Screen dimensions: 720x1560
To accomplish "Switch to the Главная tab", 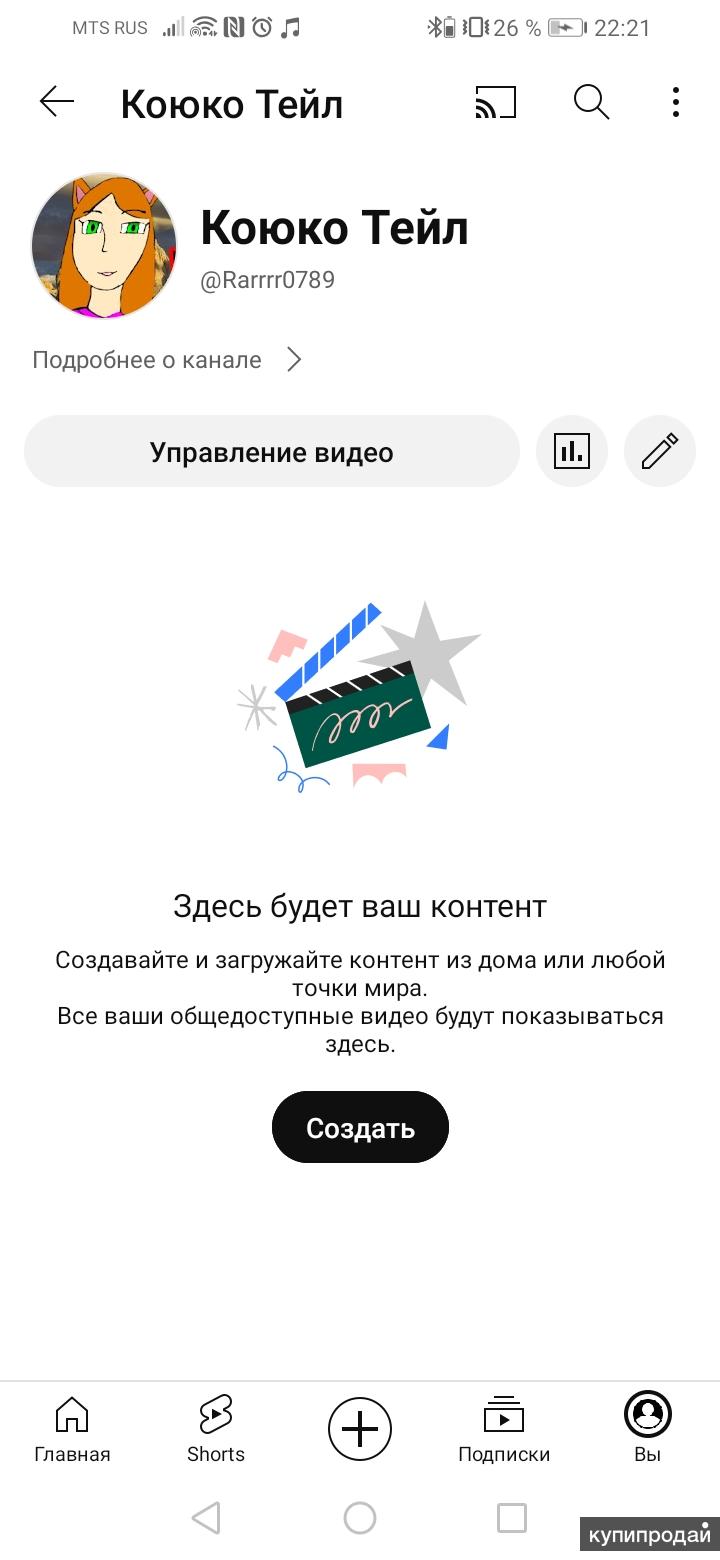I will tap(72, 1430).
